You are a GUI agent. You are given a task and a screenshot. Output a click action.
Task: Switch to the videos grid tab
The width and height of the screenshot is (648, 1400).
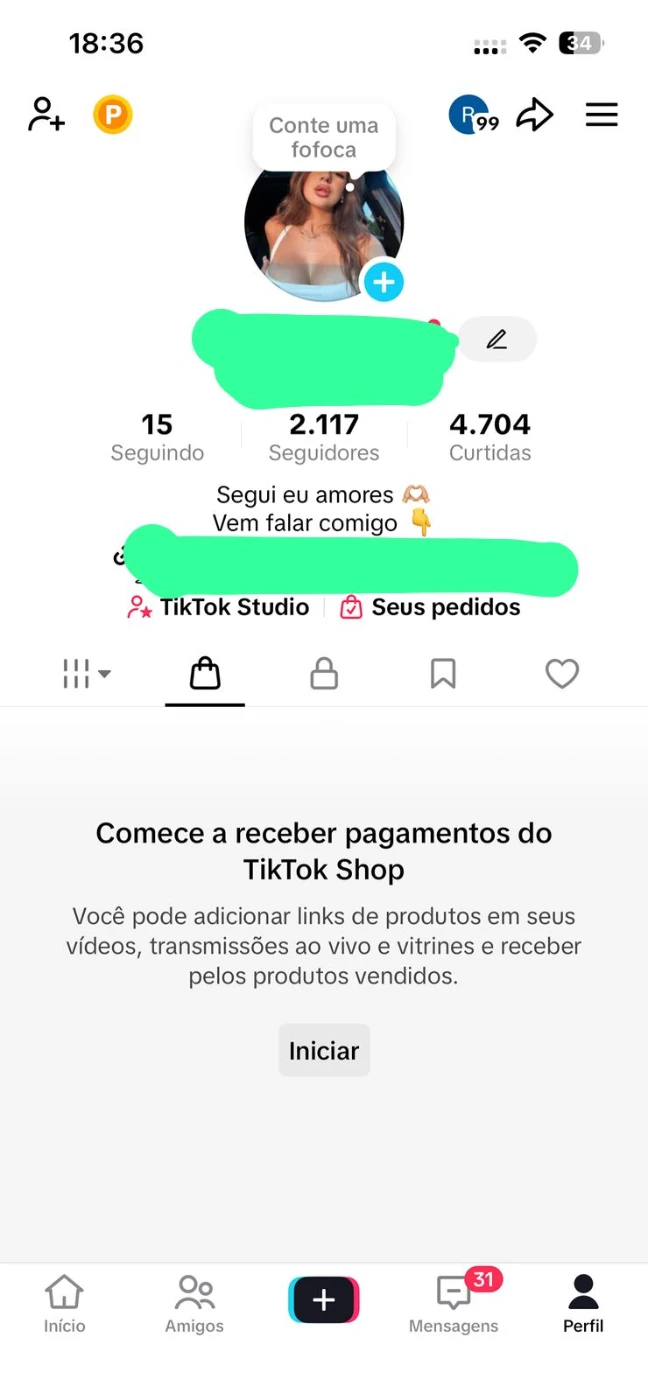[x=87, y=674]
